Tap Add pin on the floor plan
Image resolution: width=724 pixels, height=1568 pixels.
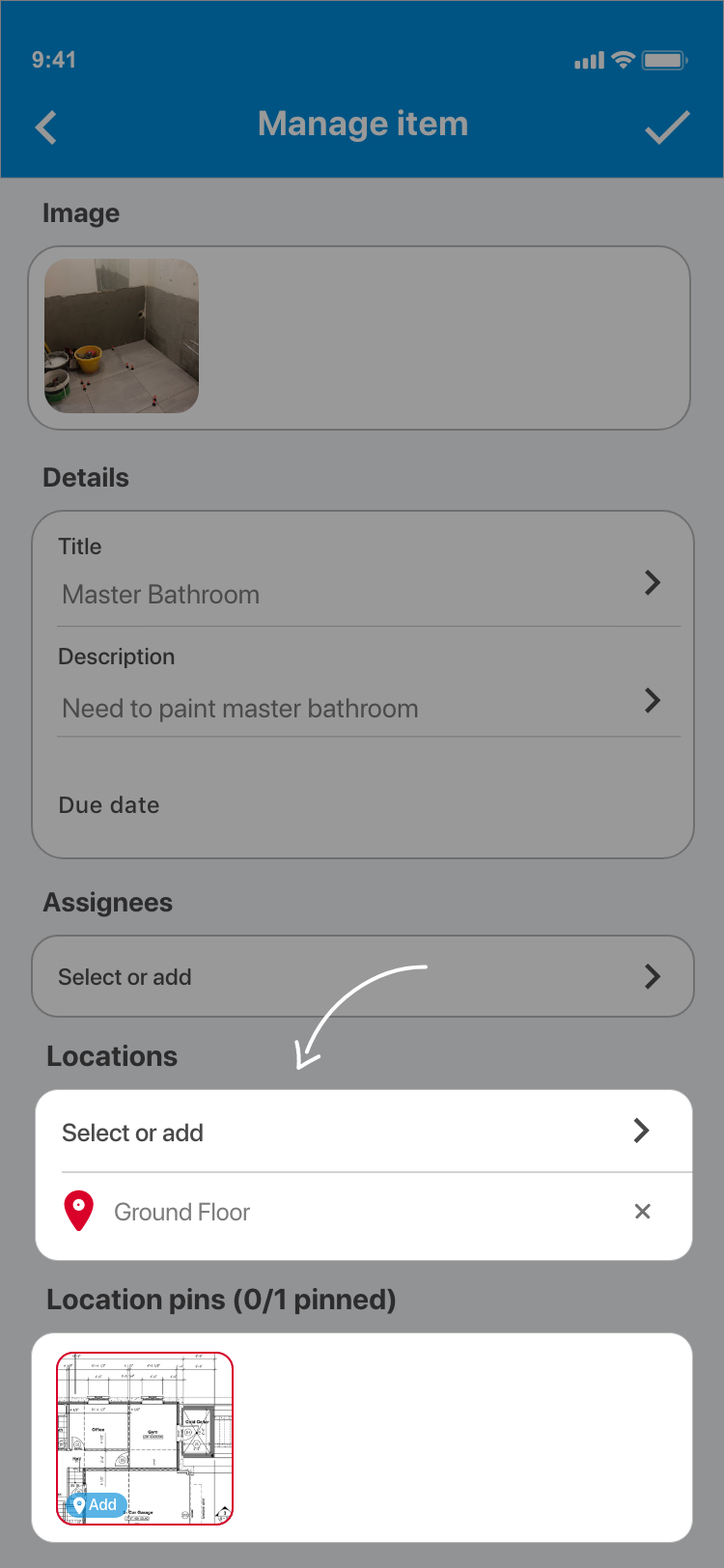[x=97, y=1505]
